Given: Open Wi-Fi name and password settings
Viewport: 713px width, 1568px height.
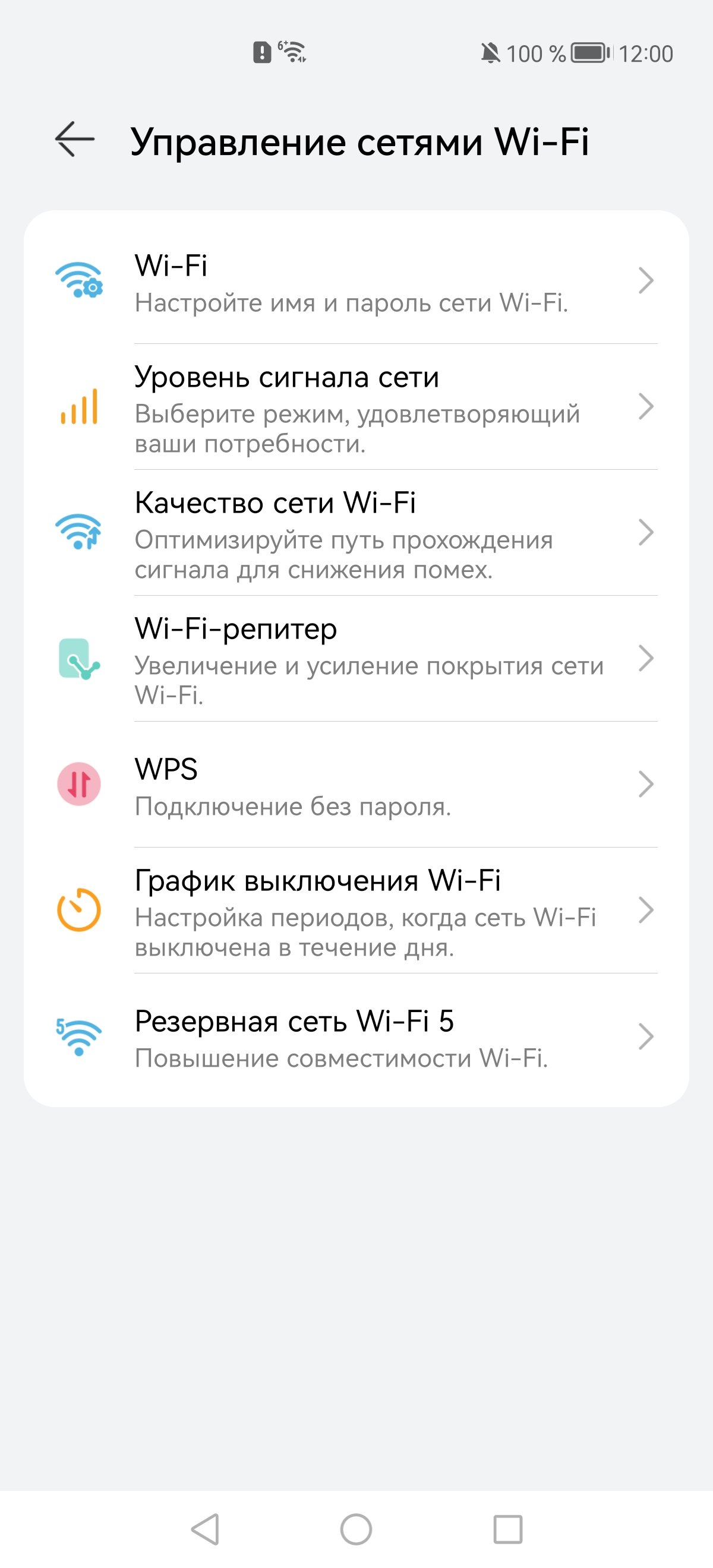Looking at the screenshot, I should pos(356,282).
